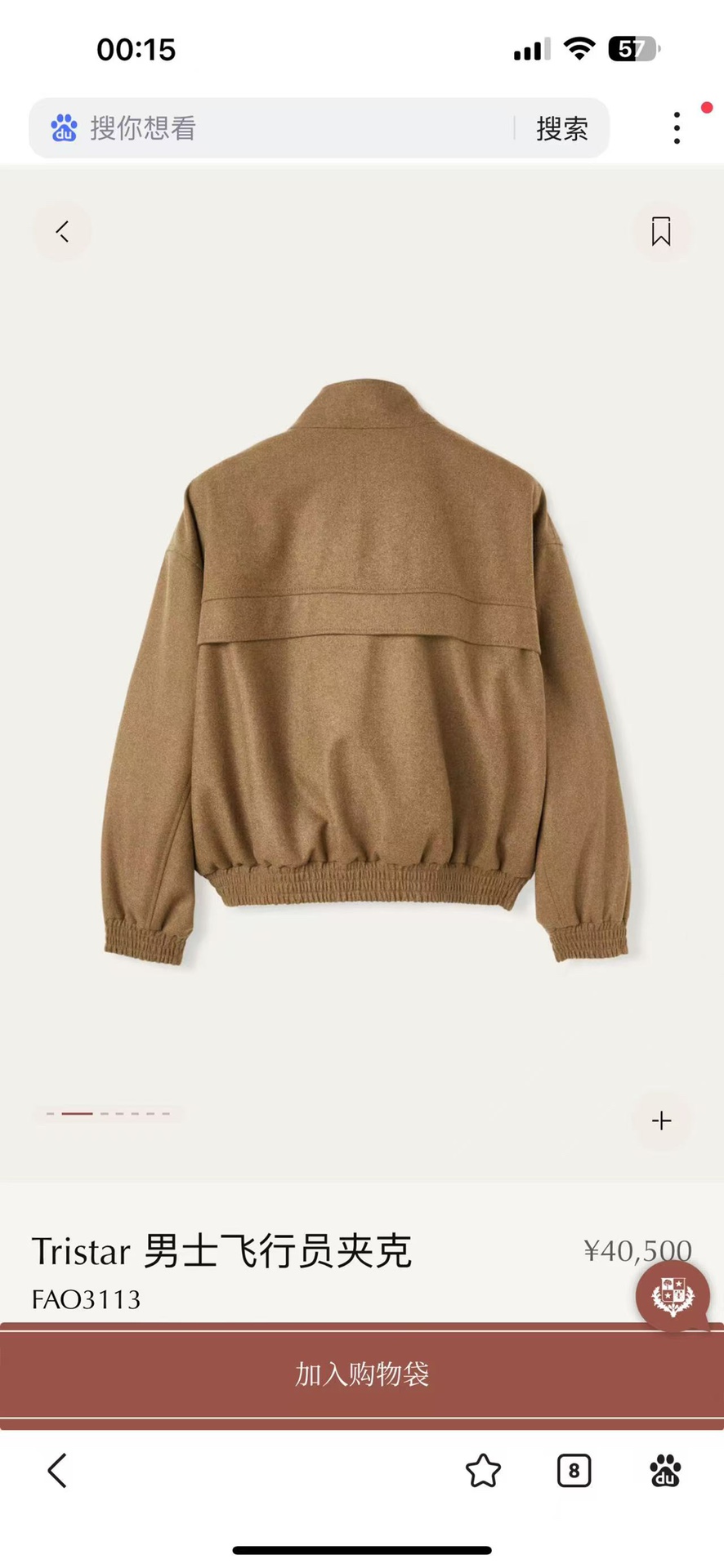Open the browser tabs switcher showing 8
The width and height of the screenshot is (724, 1568).
tap(574, 1471)
